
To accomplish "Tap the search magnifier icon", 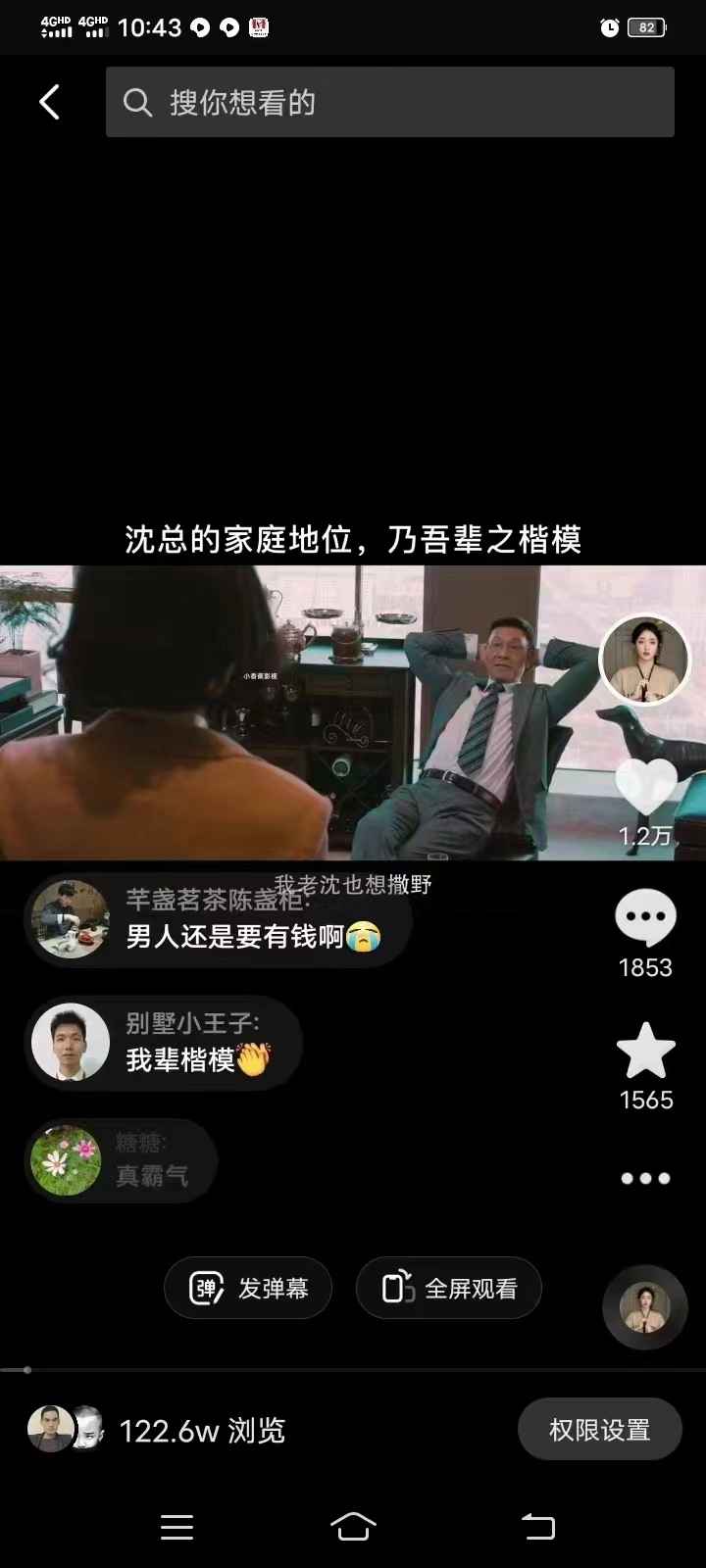I will coord(137,102).
